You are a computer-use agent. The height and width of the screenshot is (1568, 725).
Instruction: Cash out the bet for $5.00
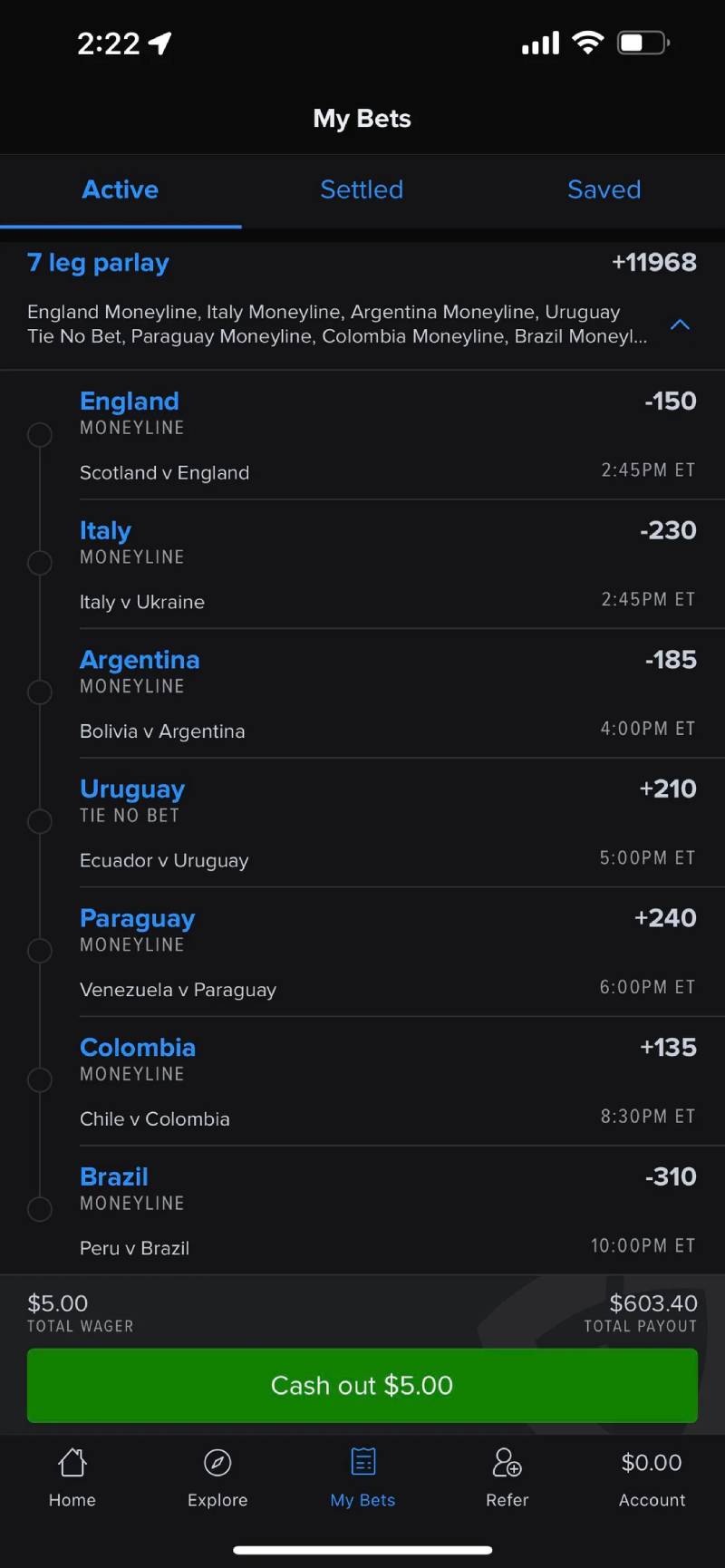click(362, 1385)
